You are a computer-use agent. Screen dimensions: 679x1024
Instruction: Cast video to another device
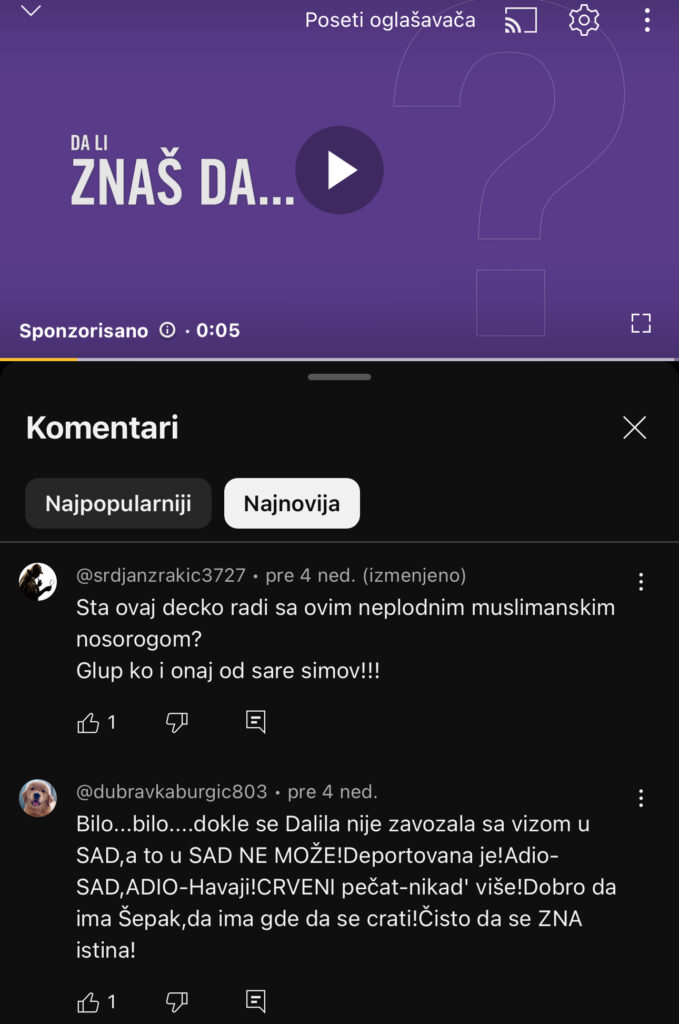520,20
